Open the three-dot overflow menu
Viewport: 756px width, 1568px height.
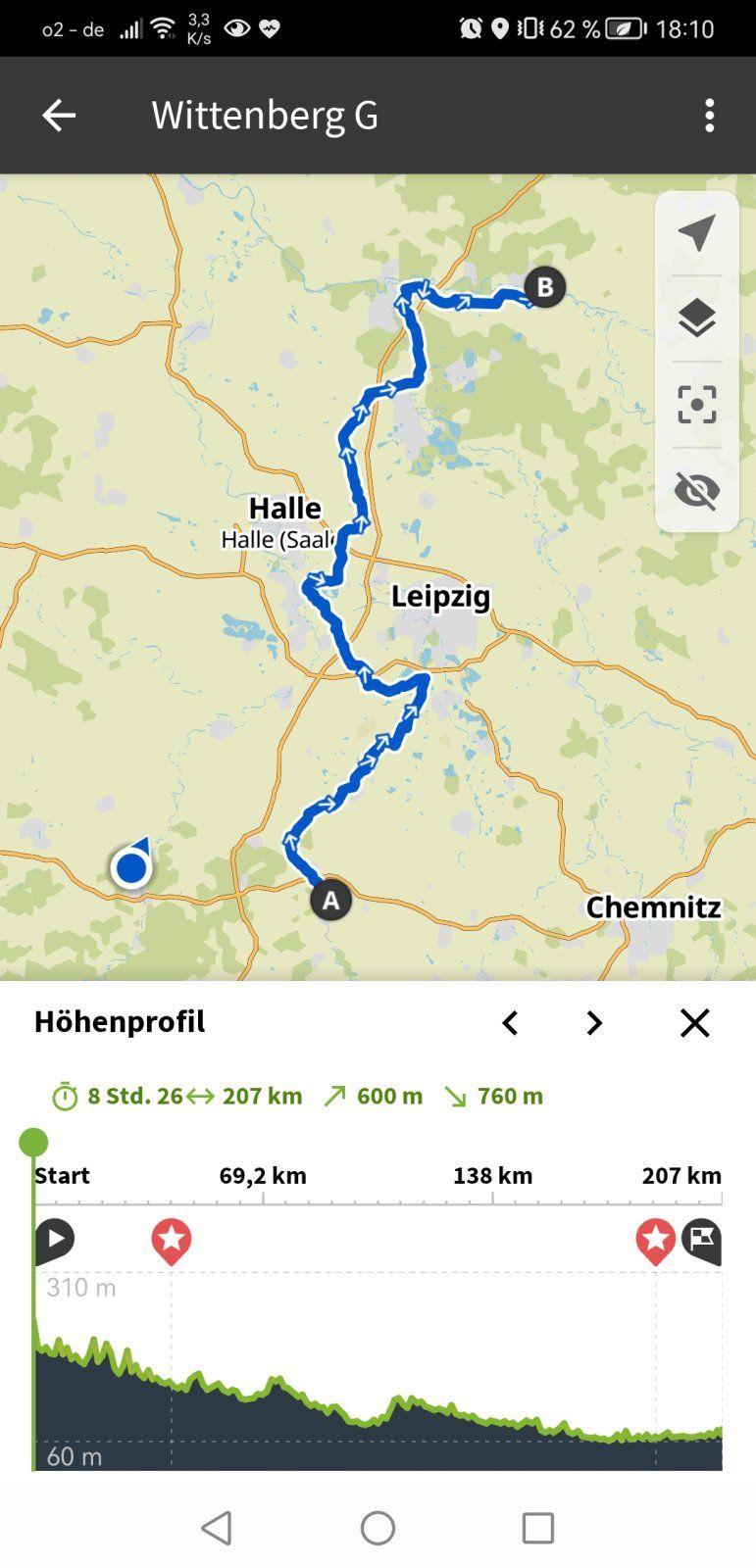pyautogui.click(x=709, y=116)
